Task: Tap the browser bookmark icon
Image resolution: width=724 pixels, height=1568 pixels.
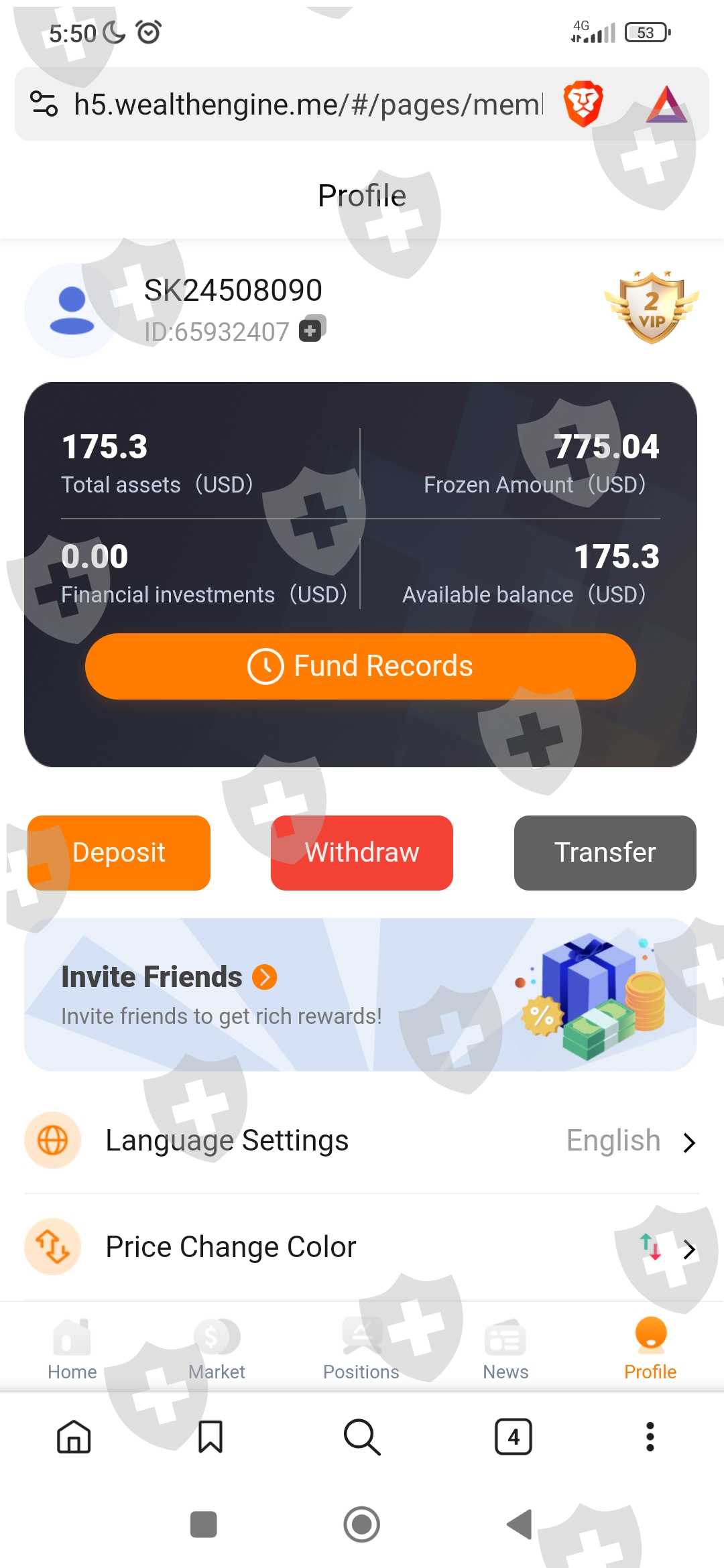Action: pos(210,1437)
